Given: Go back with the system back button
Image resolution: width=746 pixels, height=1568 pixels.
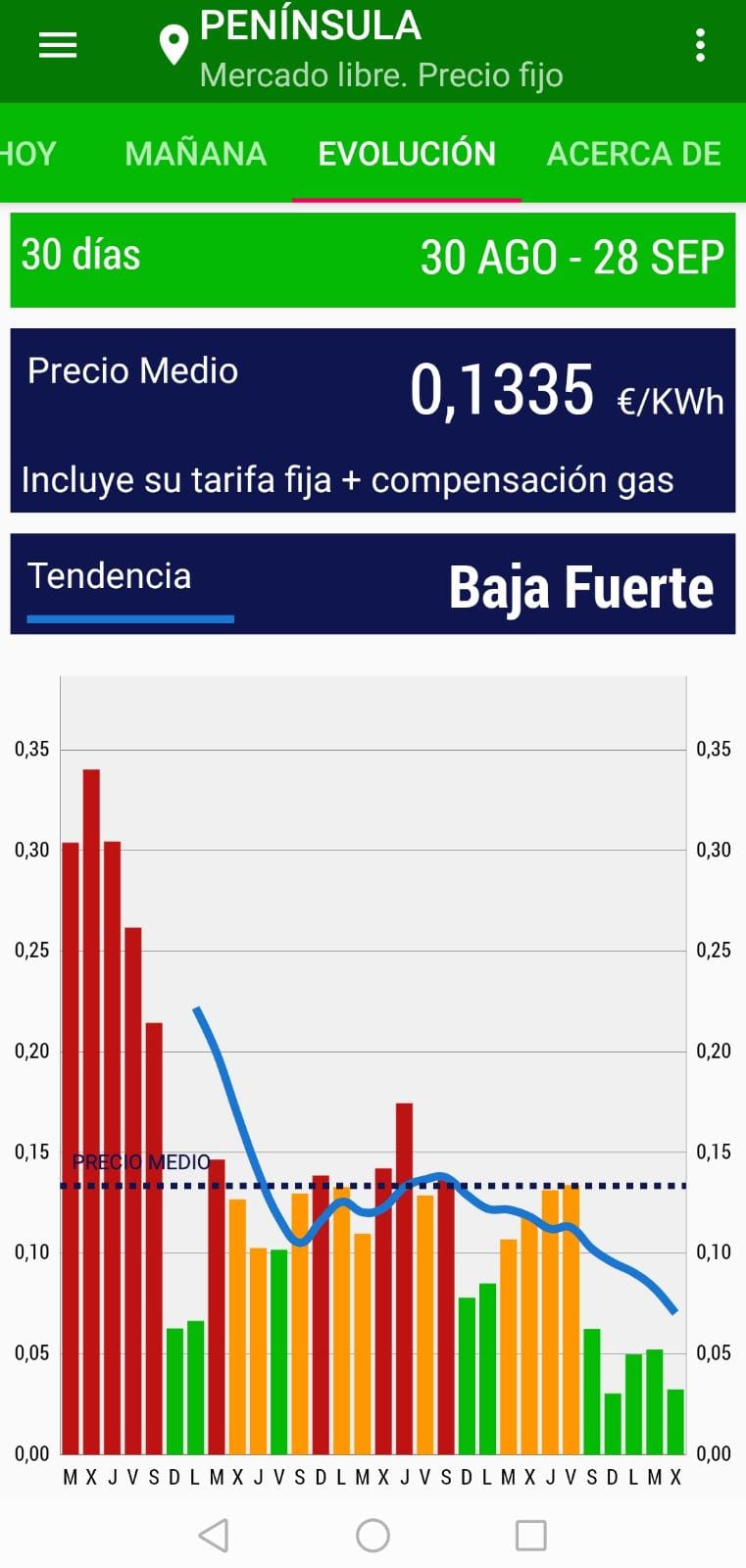Looking at the screenshot, I should [x=214, y=1536].
